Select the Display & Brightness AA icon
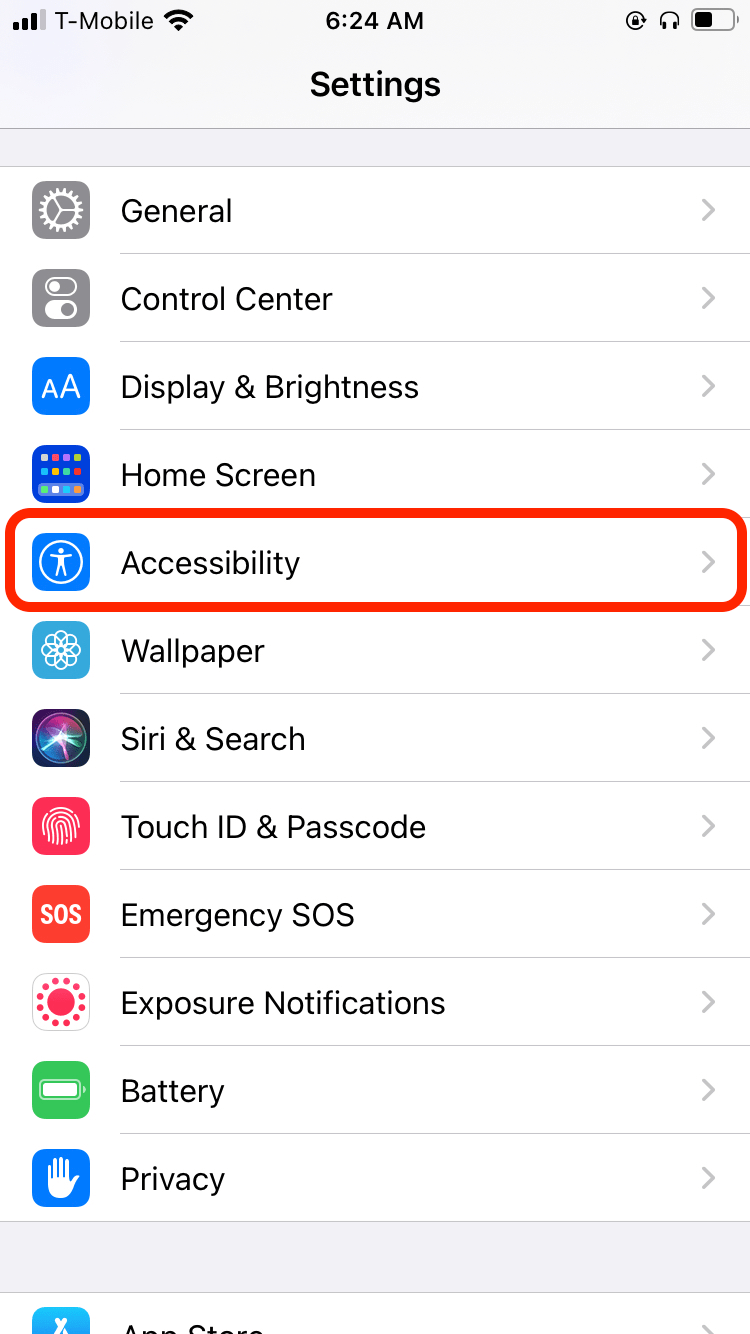 click(60, 386)
